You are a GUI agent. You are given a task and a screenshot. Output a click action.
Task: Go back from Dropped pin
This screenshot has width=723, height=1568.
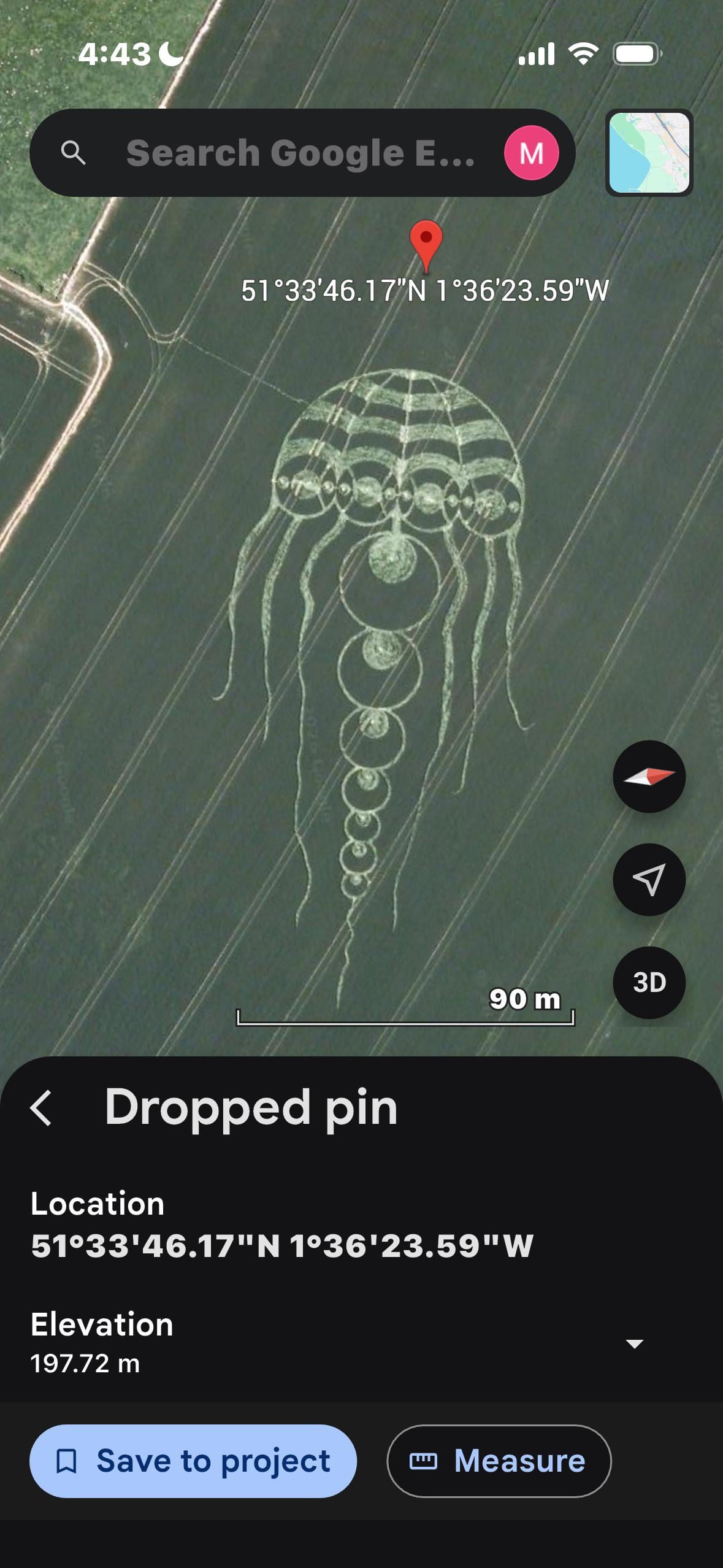[42, 1109]
